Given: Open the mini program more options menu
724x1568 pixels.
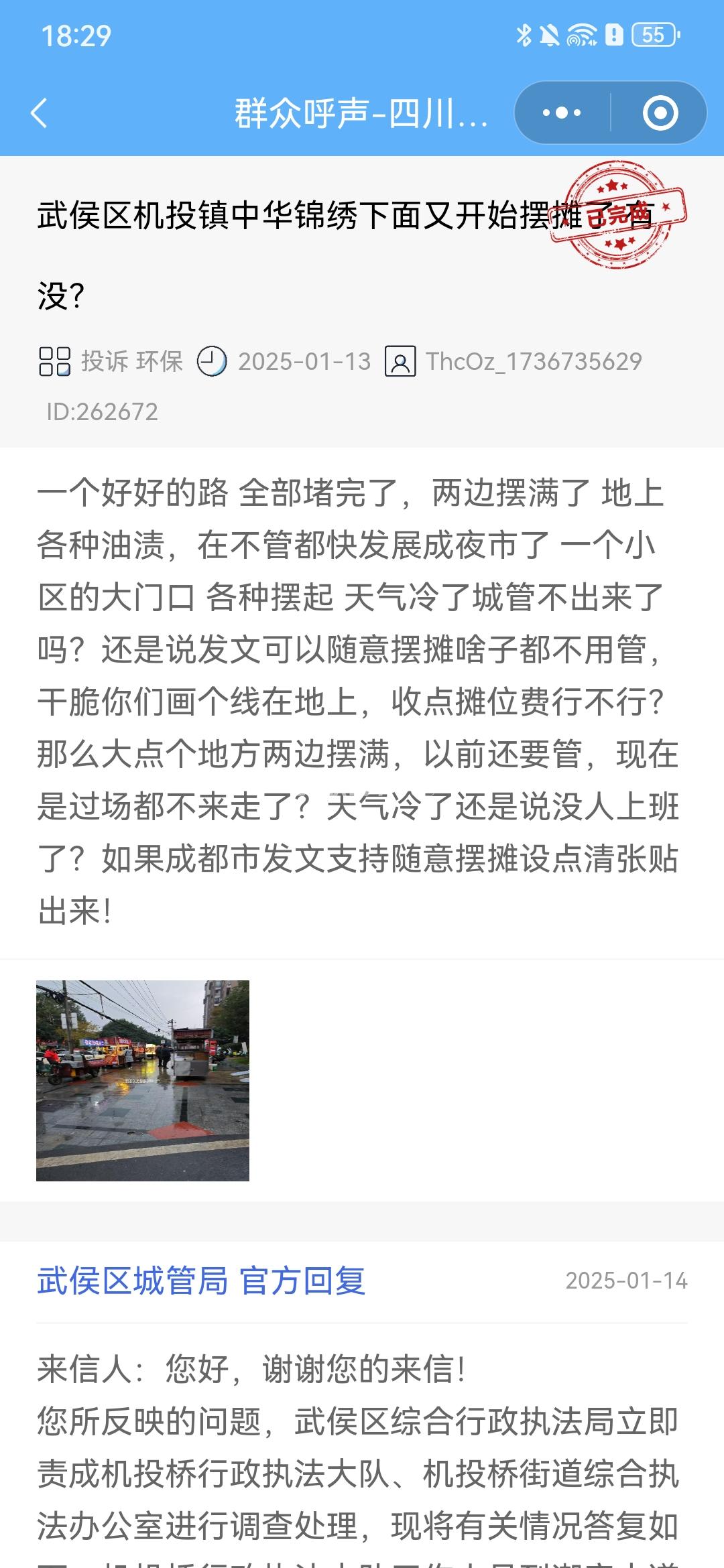Looking at the screenshot, I should 562,113.
